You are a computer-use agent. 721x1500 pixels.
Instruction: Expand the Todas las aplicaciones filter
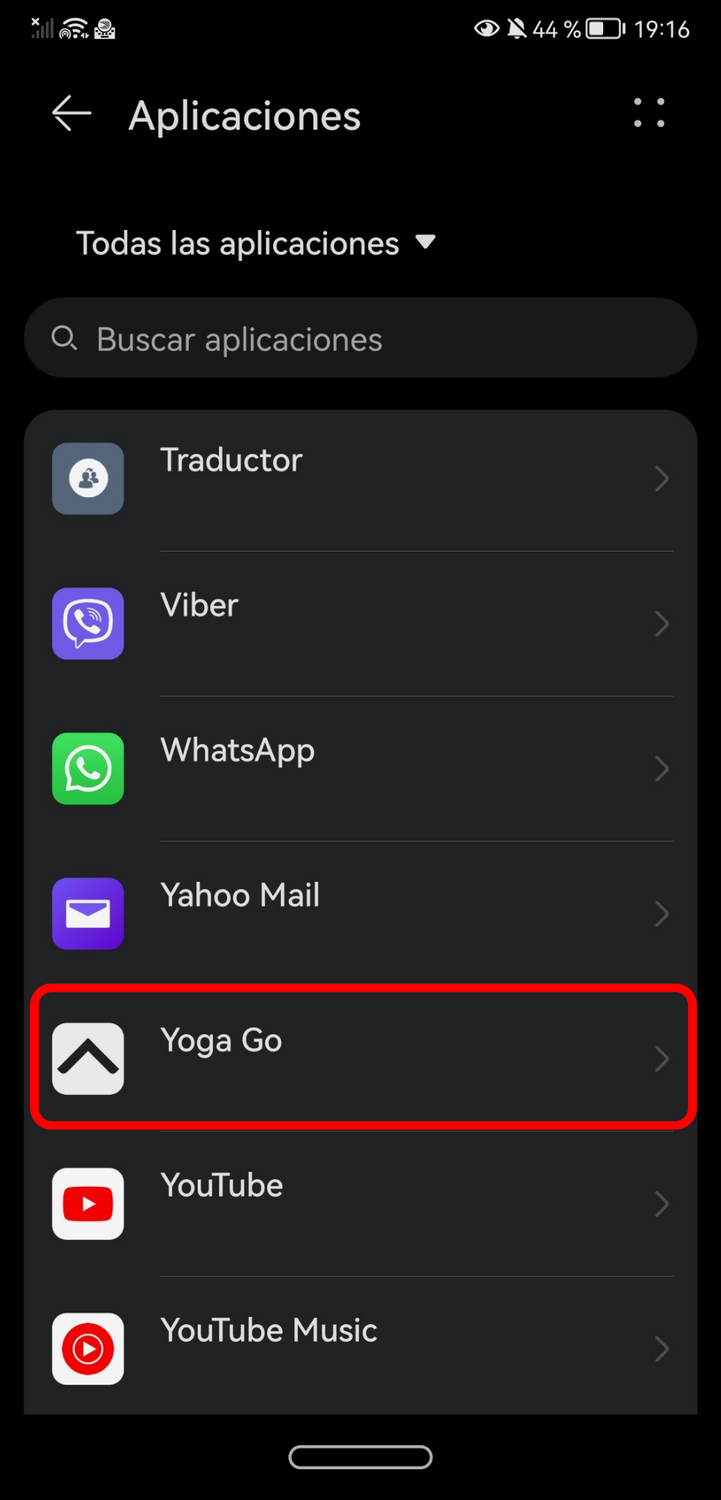256,243
